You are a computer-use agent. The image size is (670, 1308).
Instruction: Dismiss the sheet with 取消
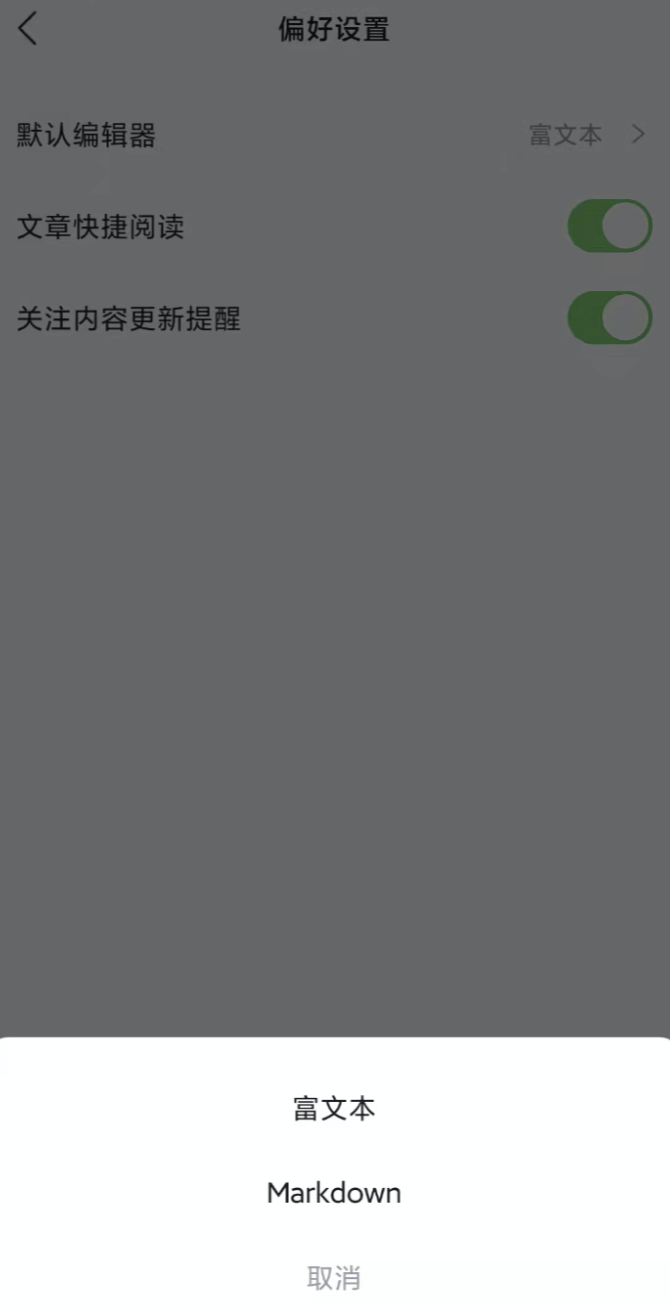point(334,1277)
